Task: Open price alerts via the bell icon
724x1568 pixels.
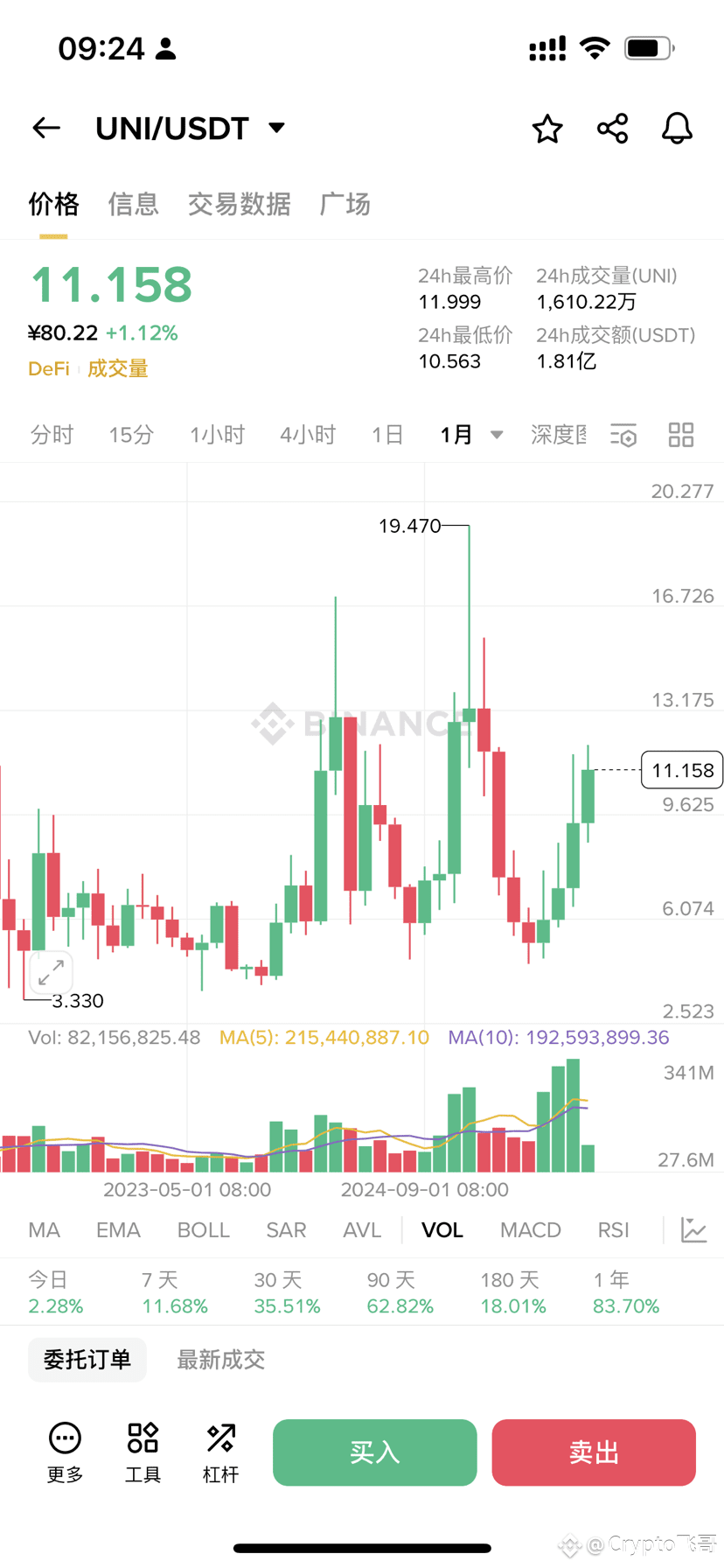Action: click(x=676, y=128)
